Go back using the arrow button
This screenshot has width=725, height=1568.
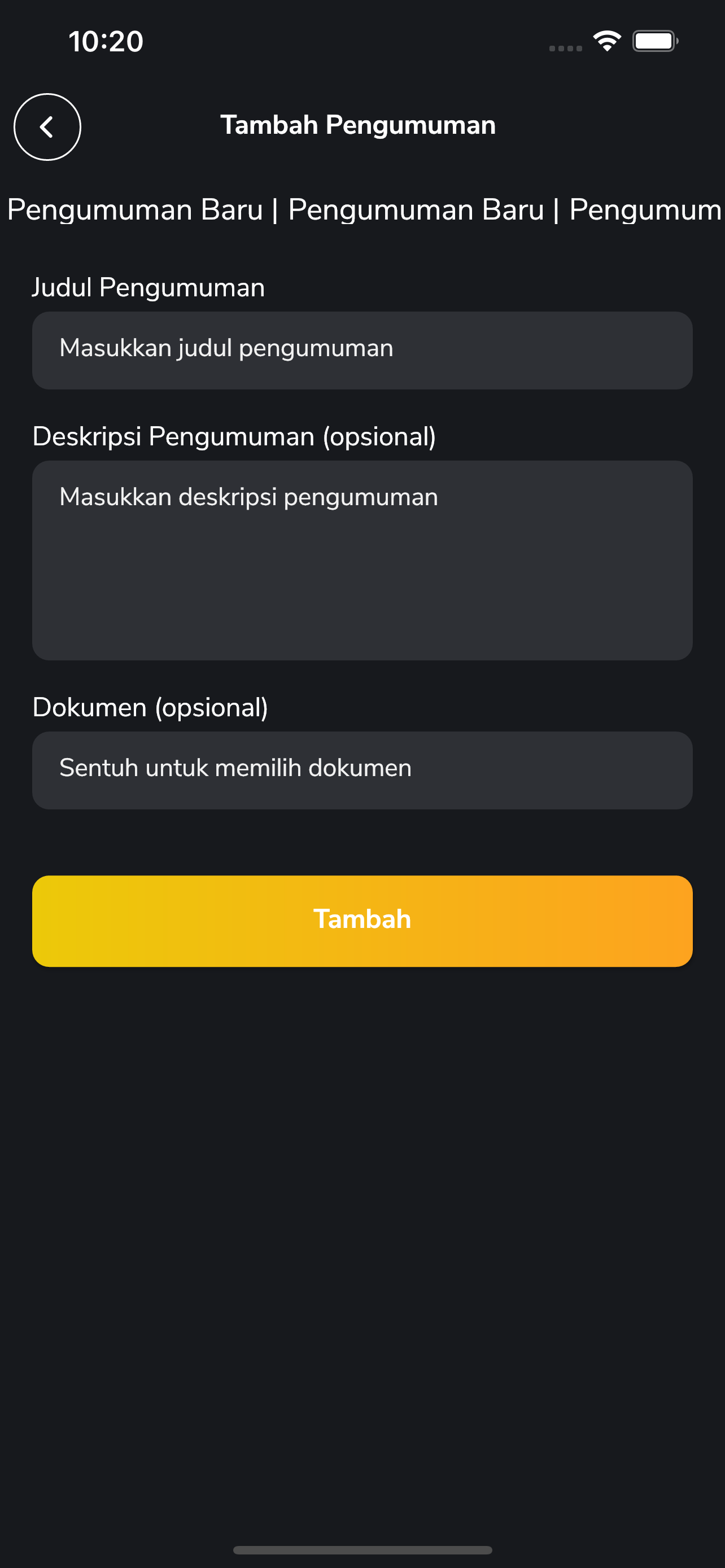47,127
